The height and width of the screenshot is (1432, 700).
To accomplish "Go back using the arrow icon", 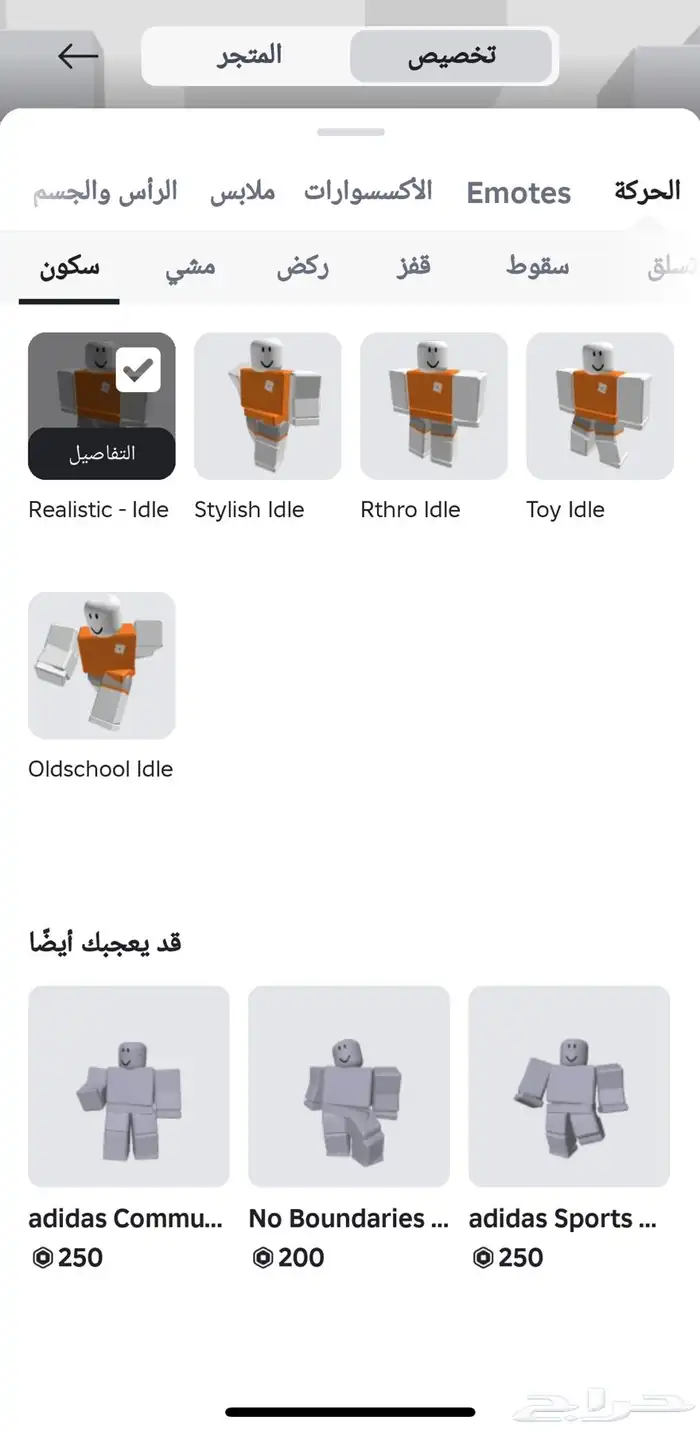I will coord(78,56).
